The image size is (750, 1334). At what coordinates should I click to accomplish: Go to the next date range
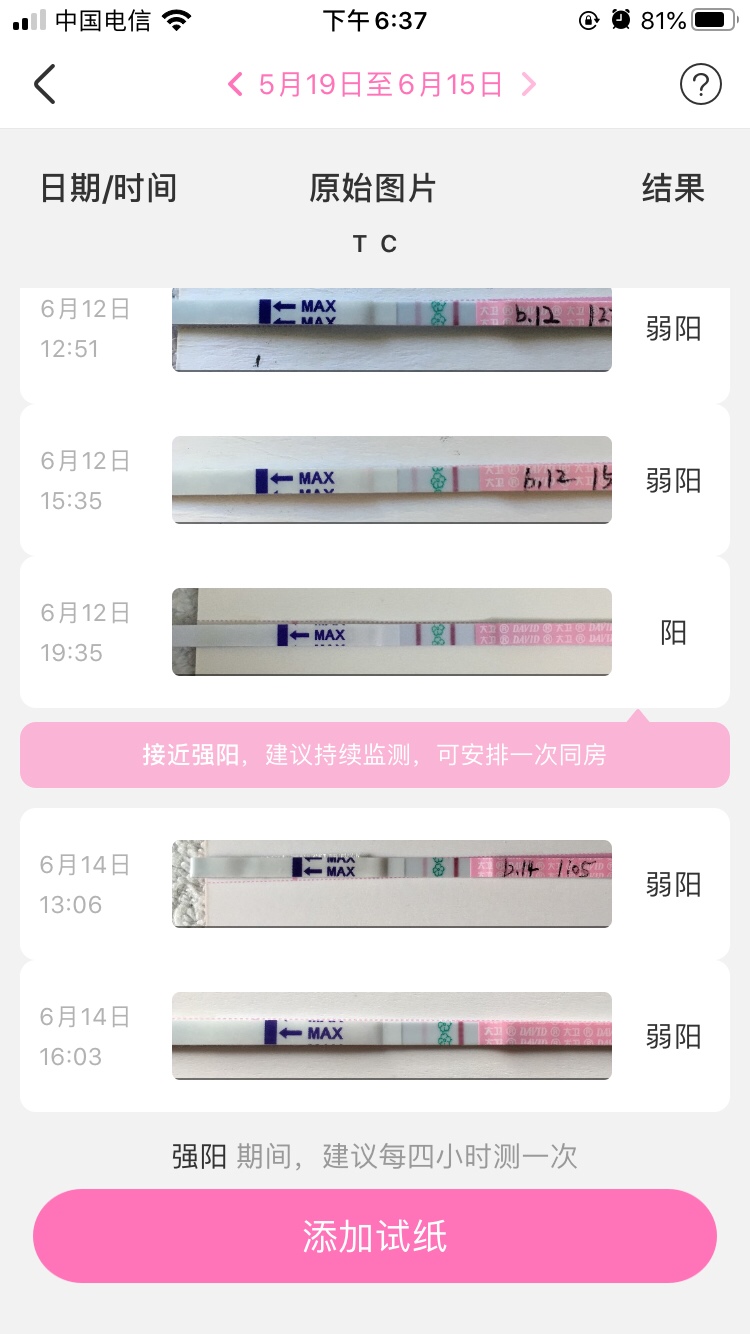pyautogui.click(x=528, y=85)
